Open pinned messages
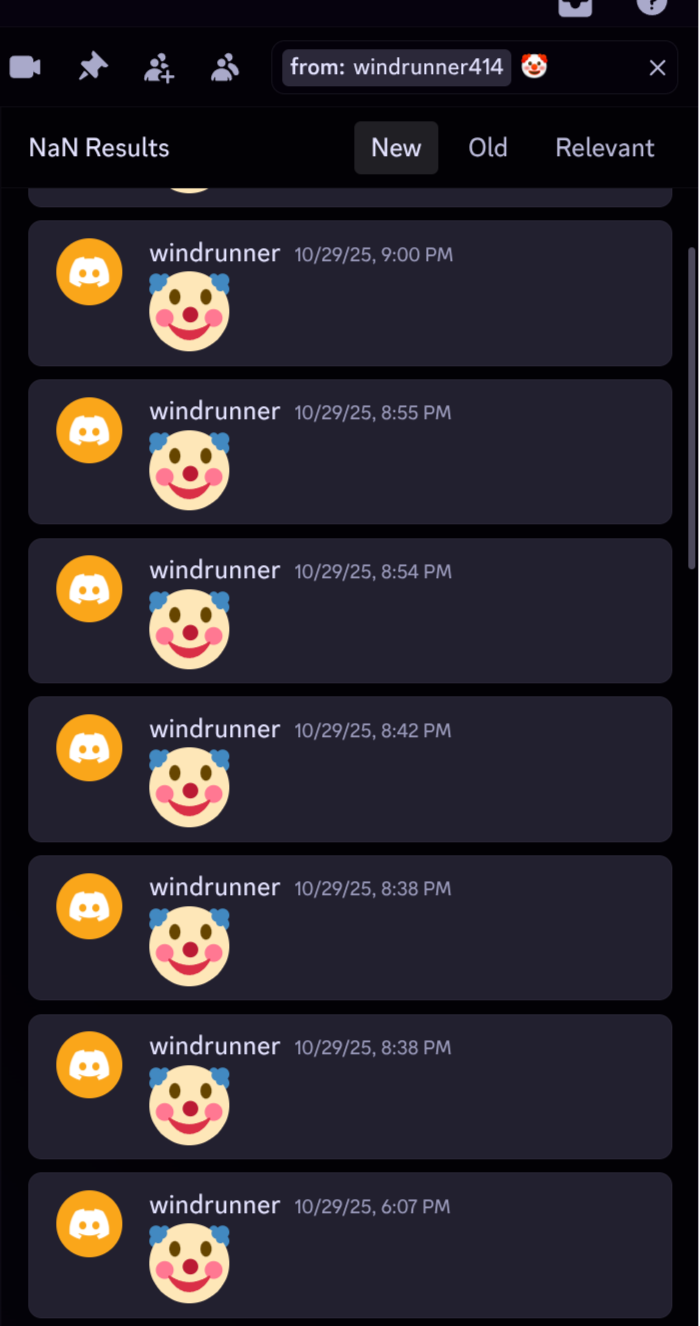Viewport: 700px width, 1326px height. 92,67
